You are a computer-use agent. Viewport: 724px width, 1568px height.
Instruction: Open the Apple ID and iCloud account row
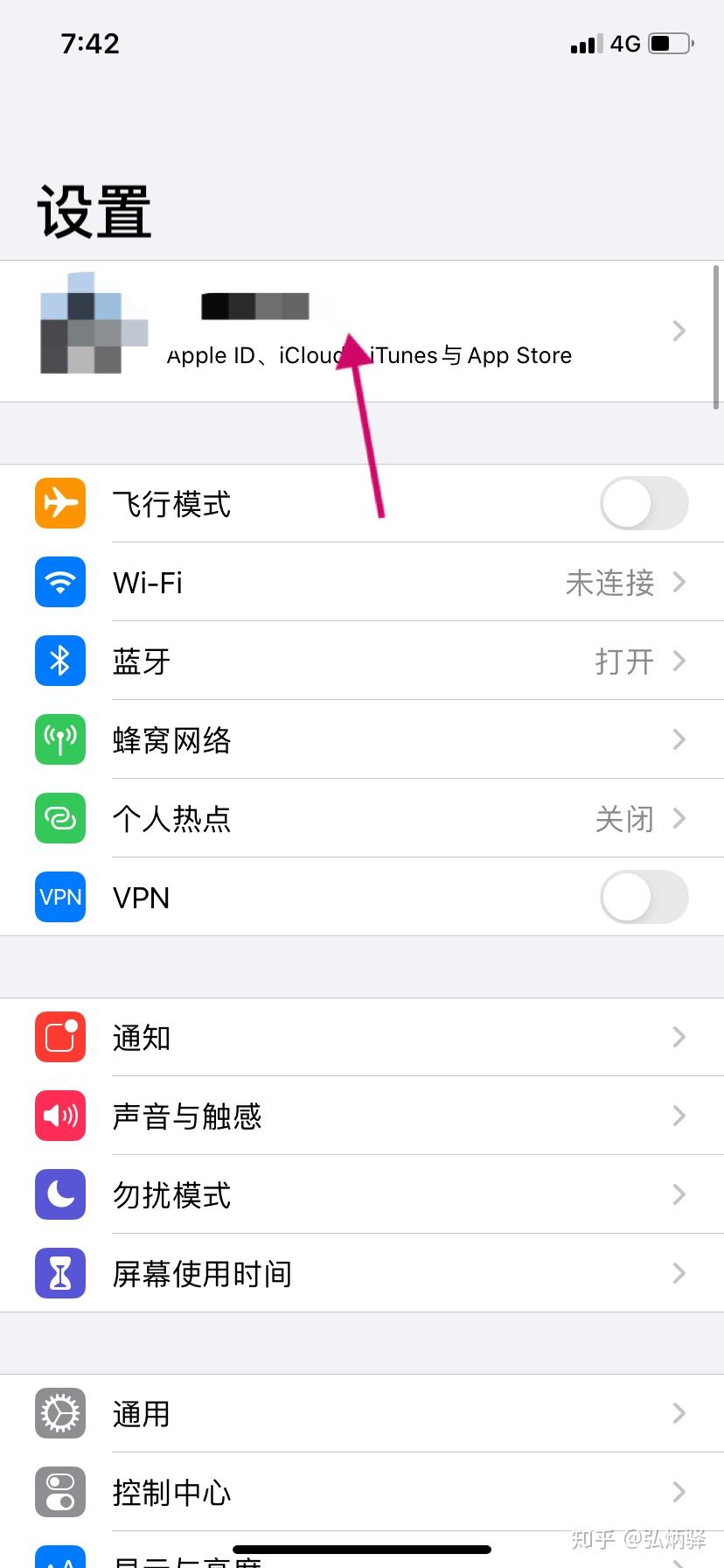point(362,332)
